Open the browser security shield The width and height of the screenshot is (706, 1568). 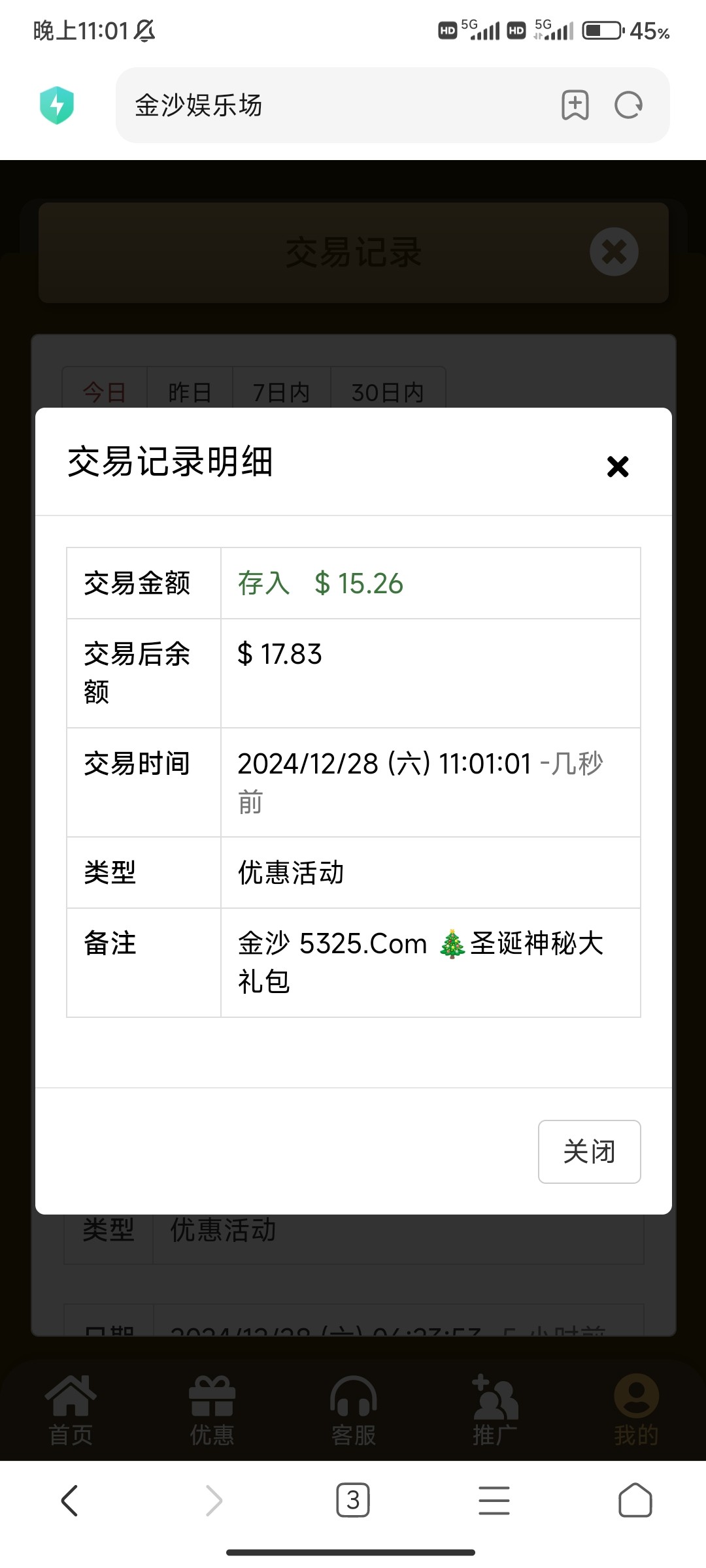click(x=57, y=105)
